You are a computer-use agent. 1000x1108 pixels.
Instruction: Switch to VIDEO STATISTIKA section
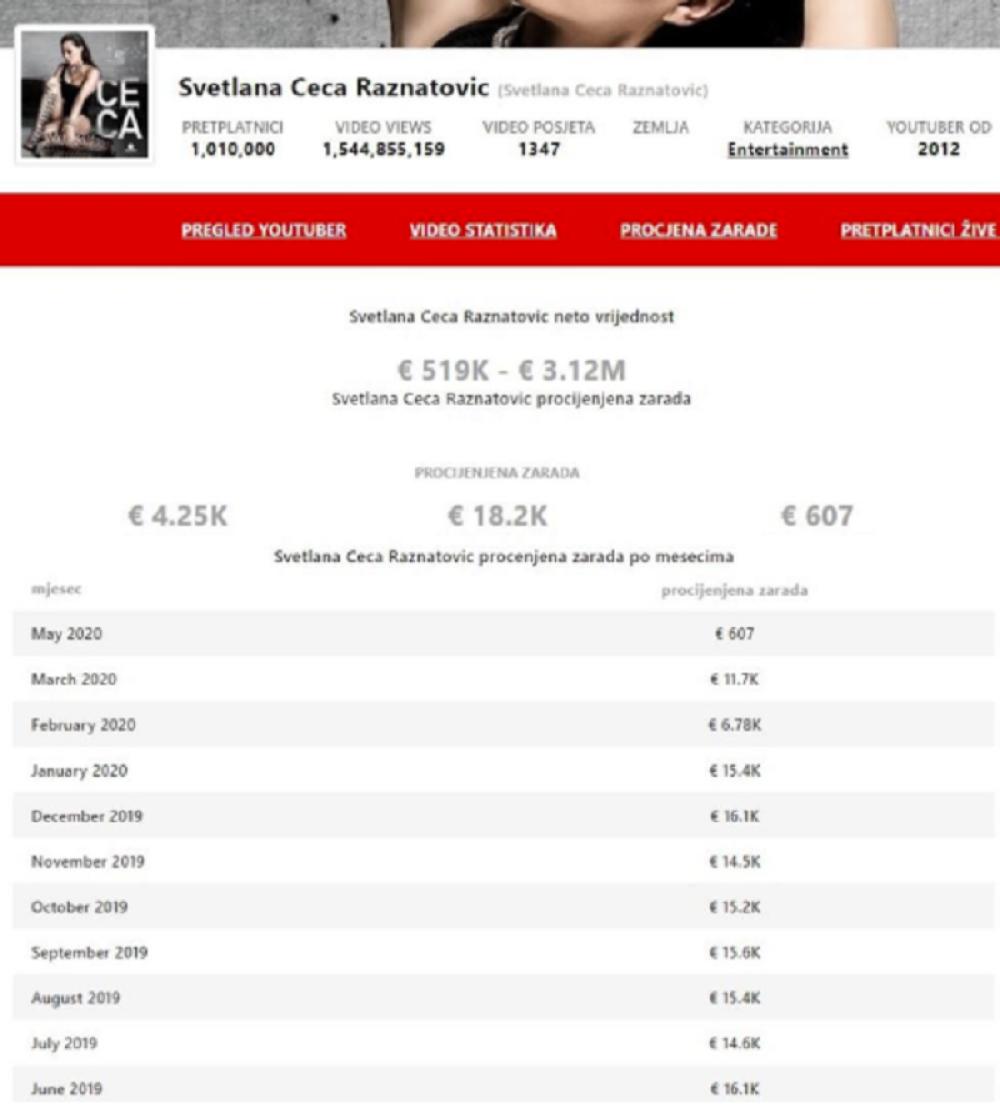(x=483, y=231)
